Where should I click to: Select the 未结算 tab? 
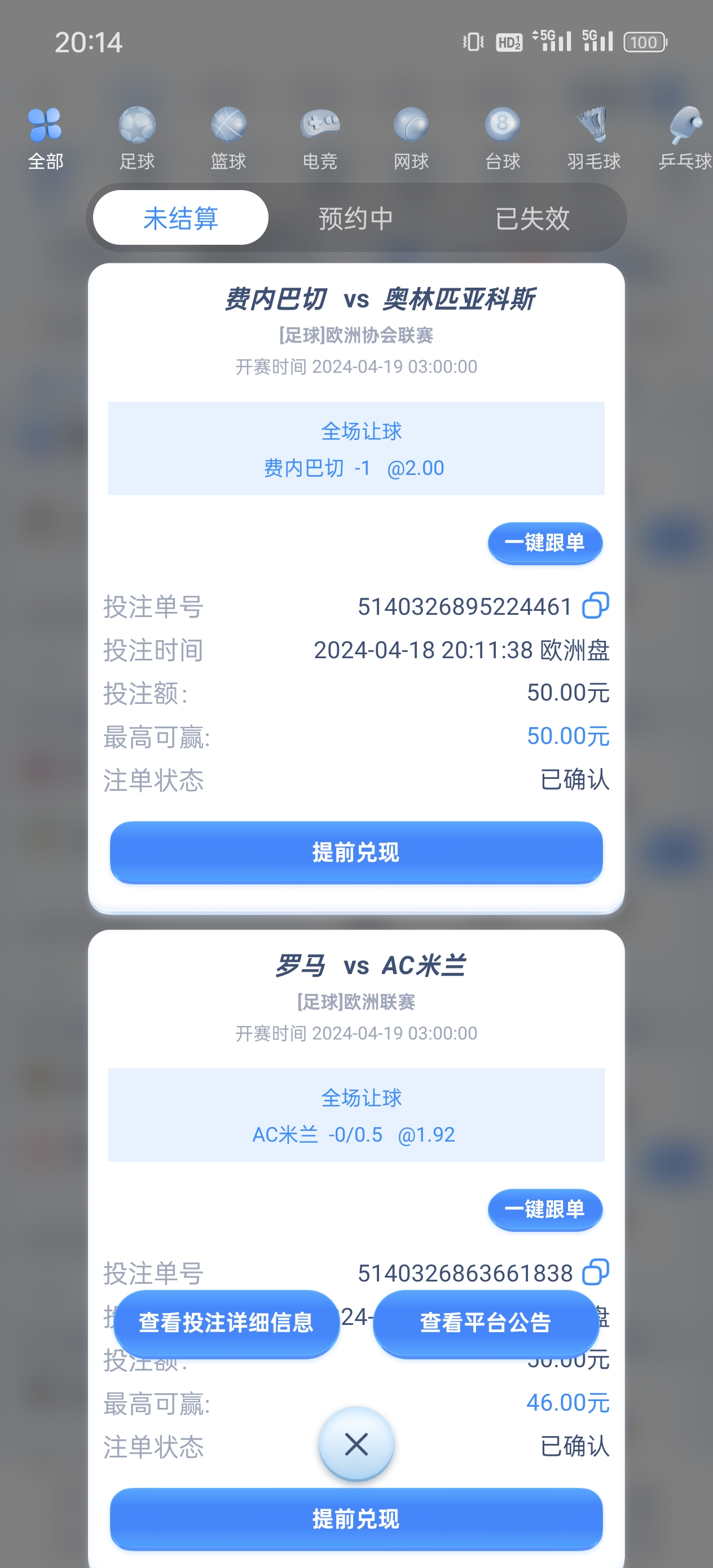(181, 218)
